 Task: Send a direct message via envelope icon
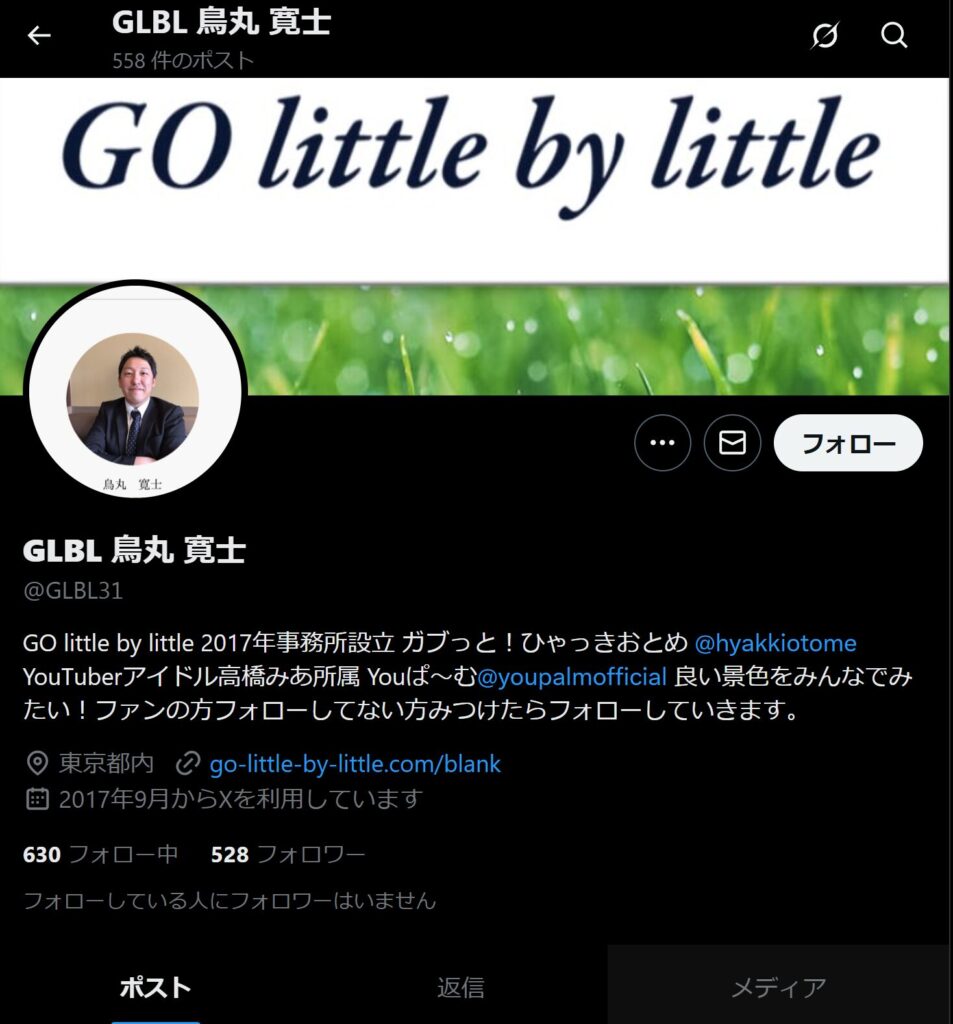coord(732,443)
